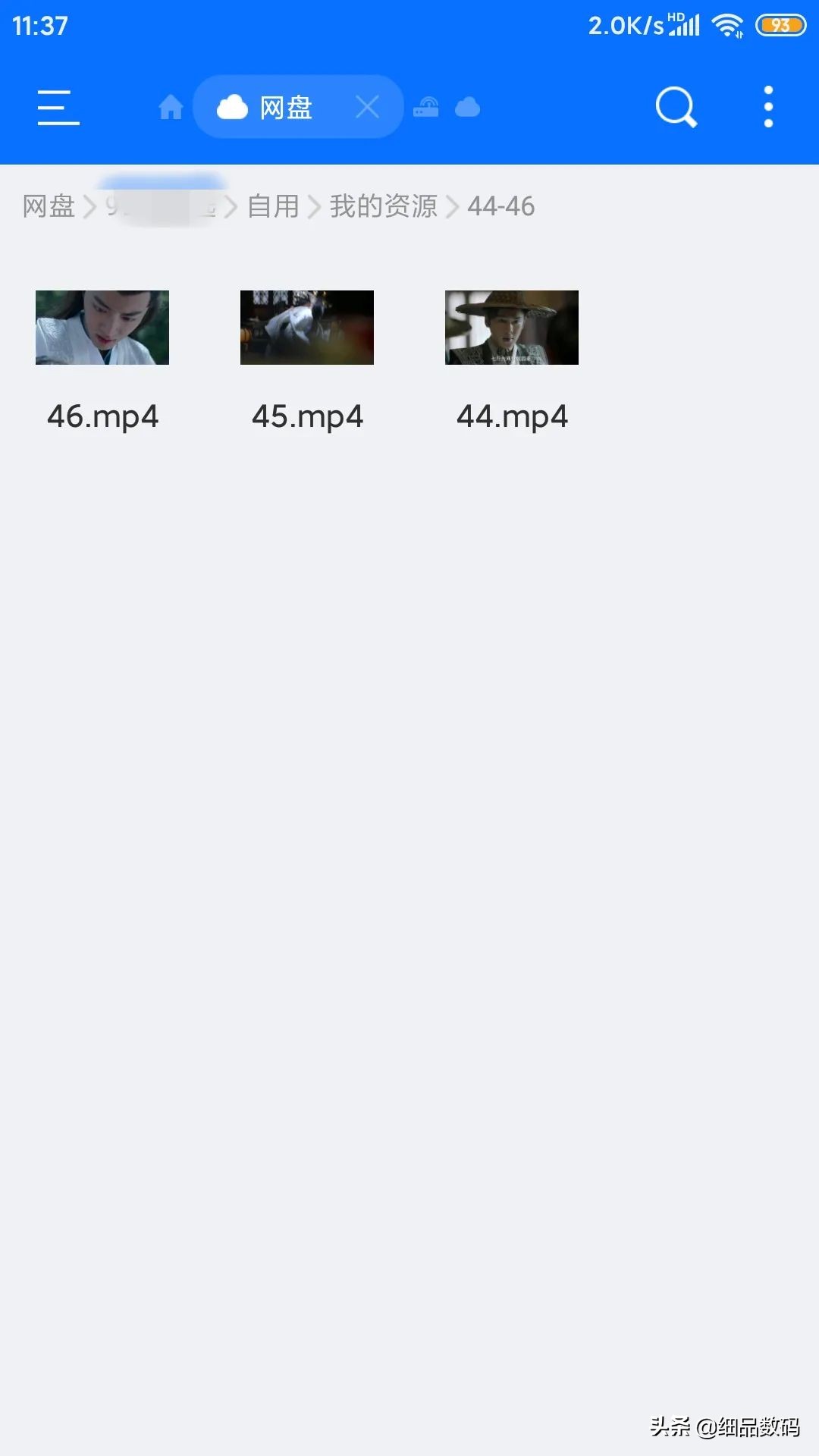Open the search magnifier
The height and width of the screenshot is (1456, 819).
click(676, 107)
